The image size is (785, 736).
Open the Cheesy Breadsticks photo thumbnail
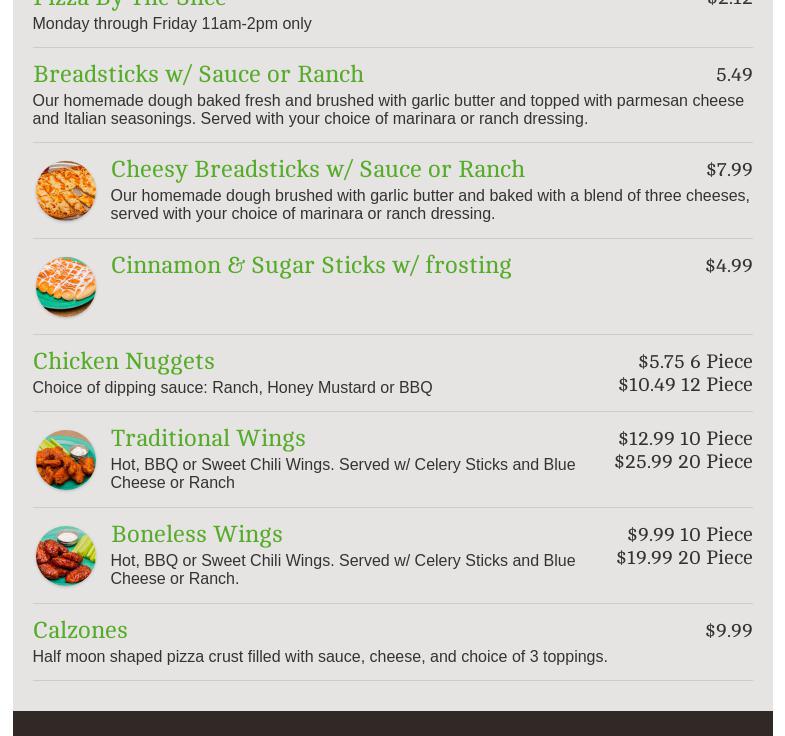[65, 191]
